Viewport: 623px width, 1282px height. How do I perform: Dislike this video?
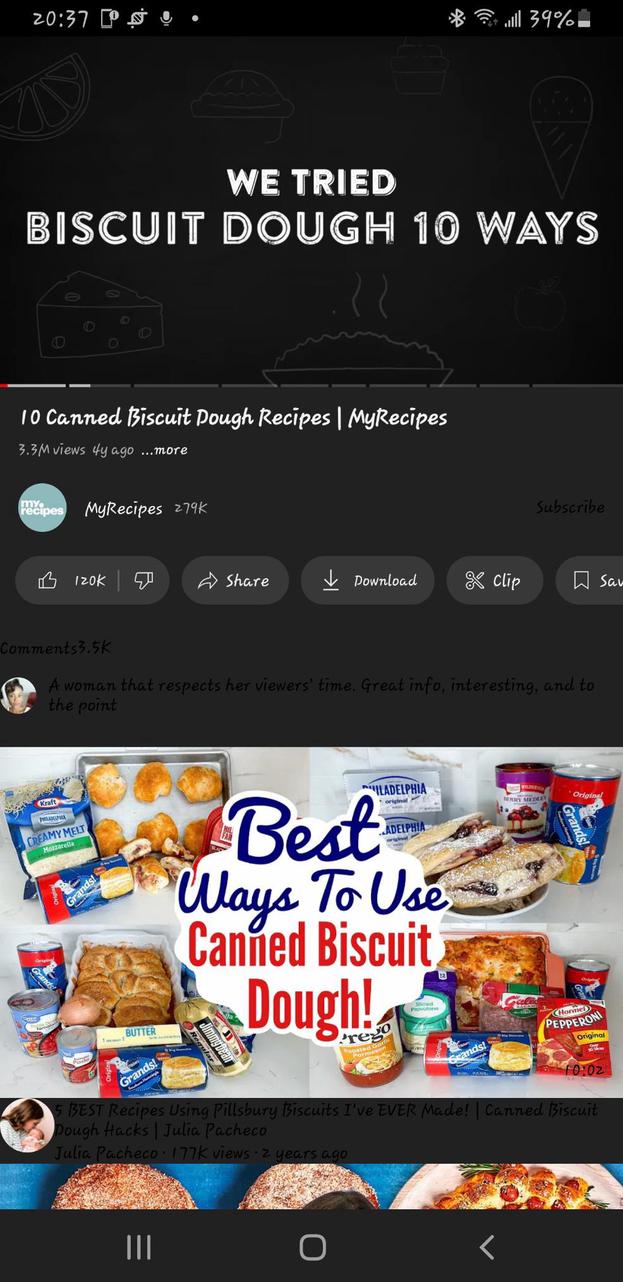144,581
